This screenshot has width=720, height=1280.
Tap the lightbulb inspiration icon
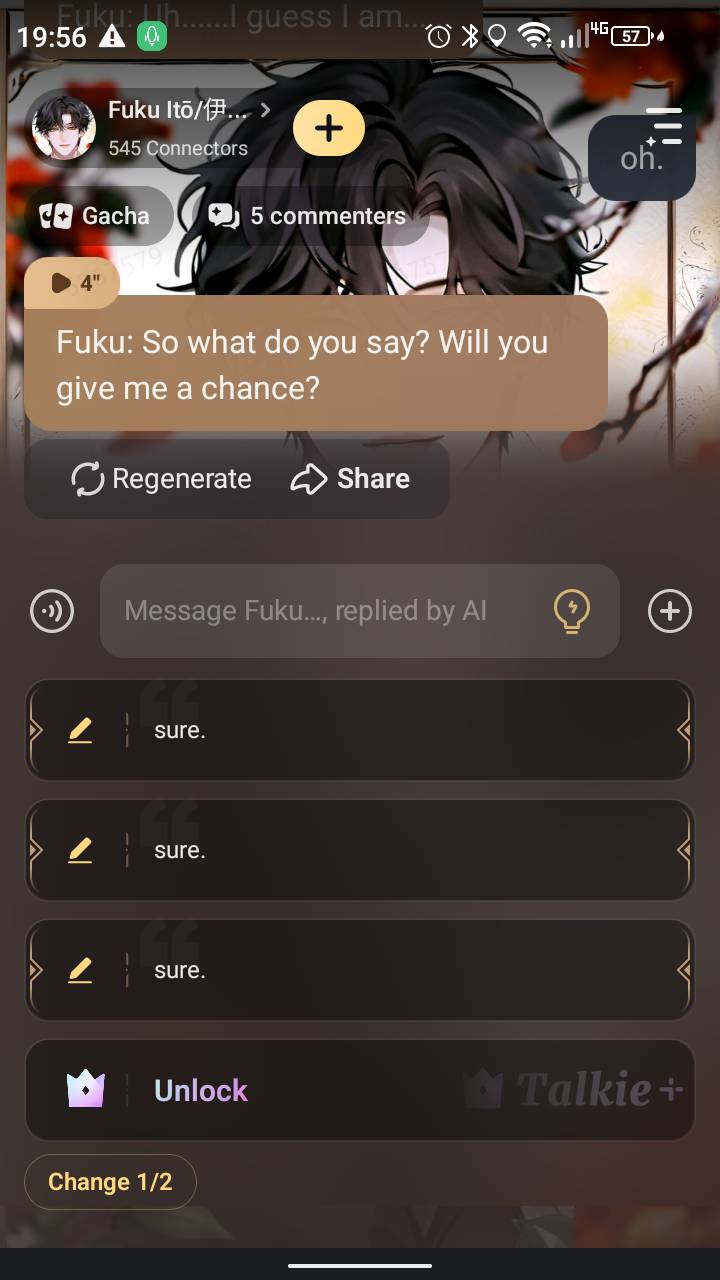pyautogui.click(x=572, y=611)
